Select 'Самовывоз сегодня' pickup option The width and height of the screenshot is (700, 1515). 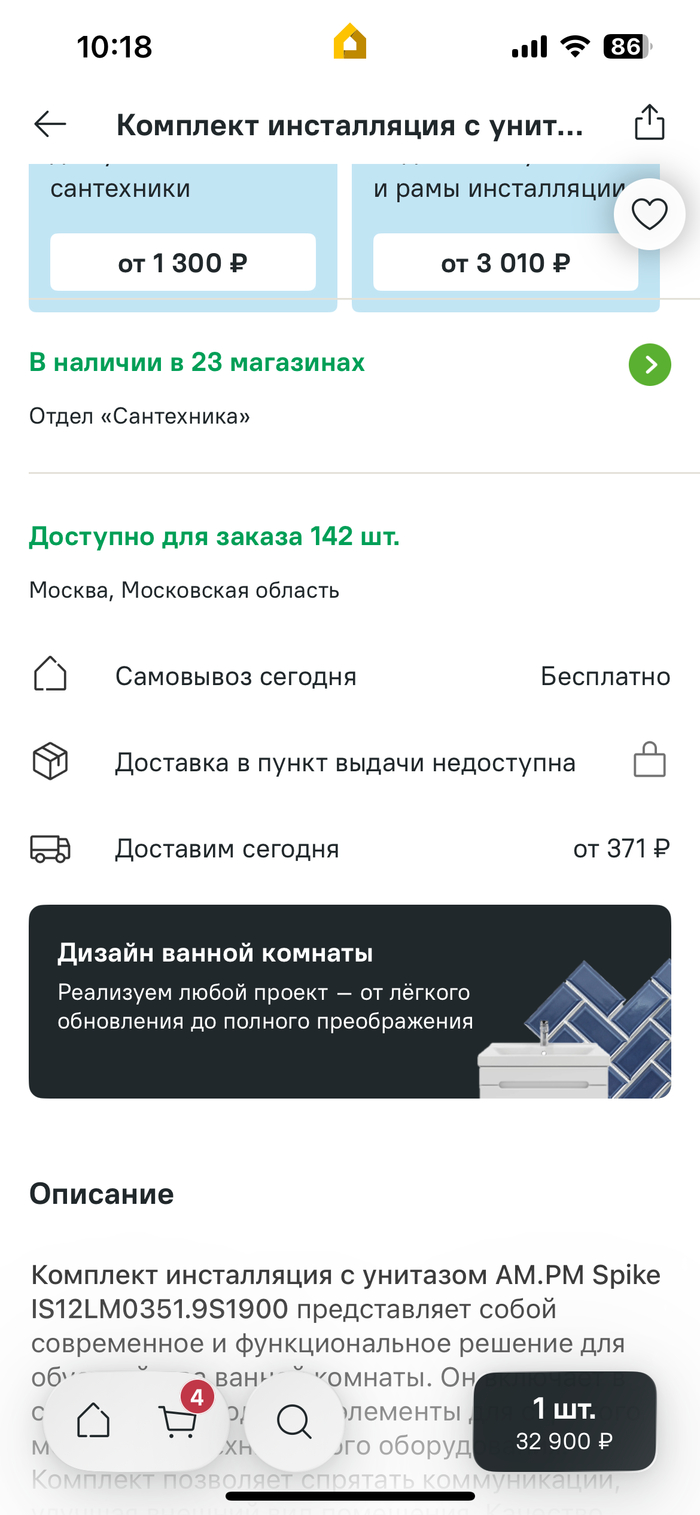pyautogui.click(x=350, y=677)
